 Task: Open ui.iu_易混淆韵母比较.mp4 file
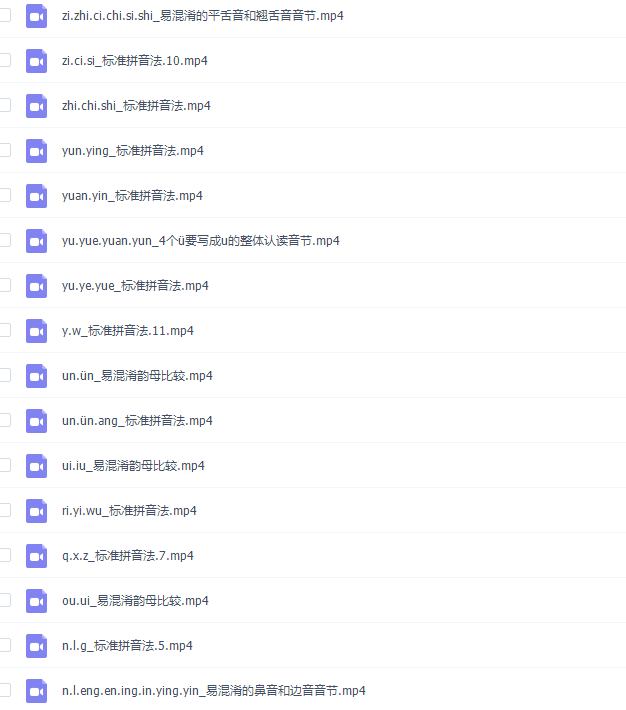click(x=133, y=466)
